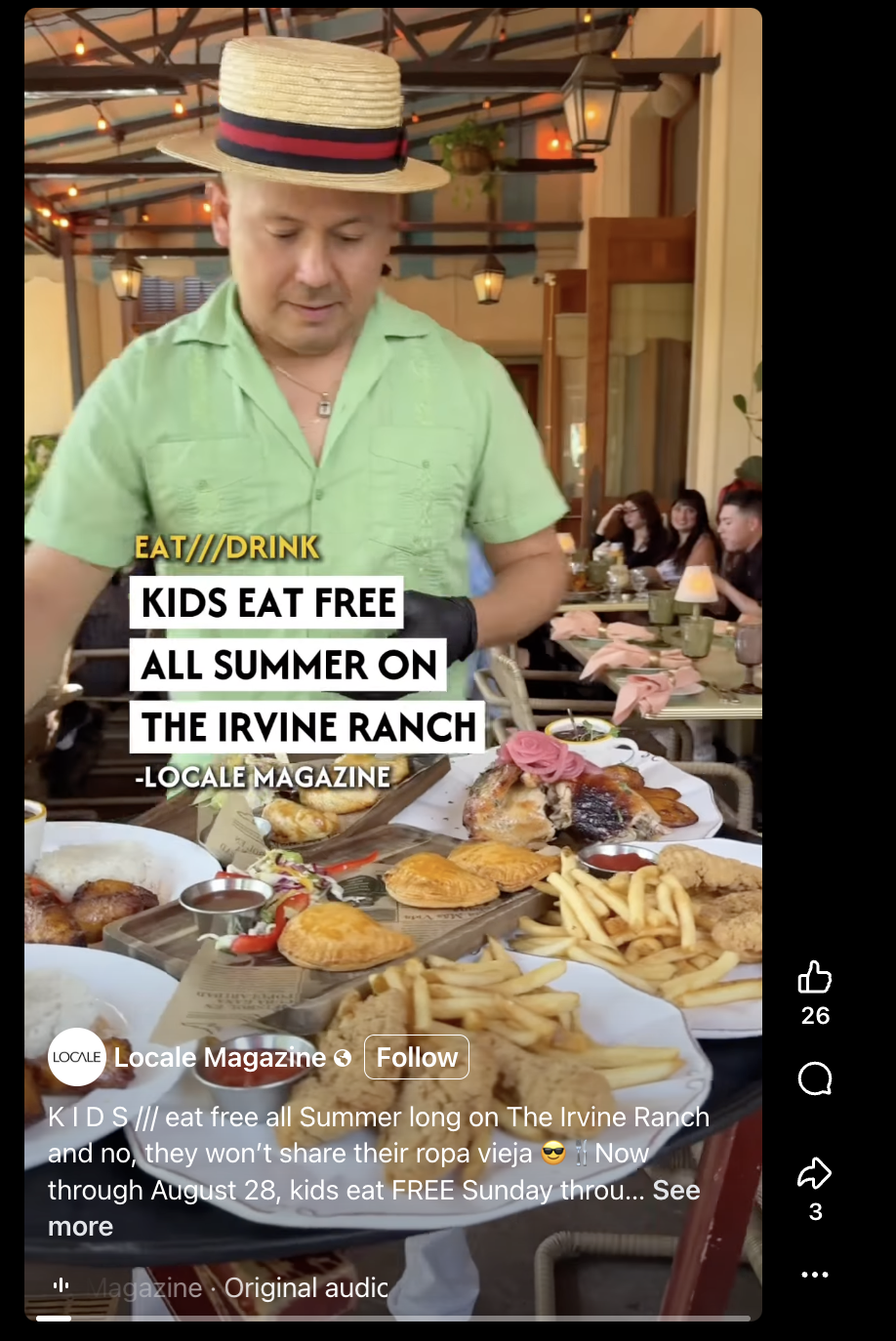This screenshot has width=896, height=1341.
Task: Share this reel
Action: pyautogui.click(x=814, y=1174)
